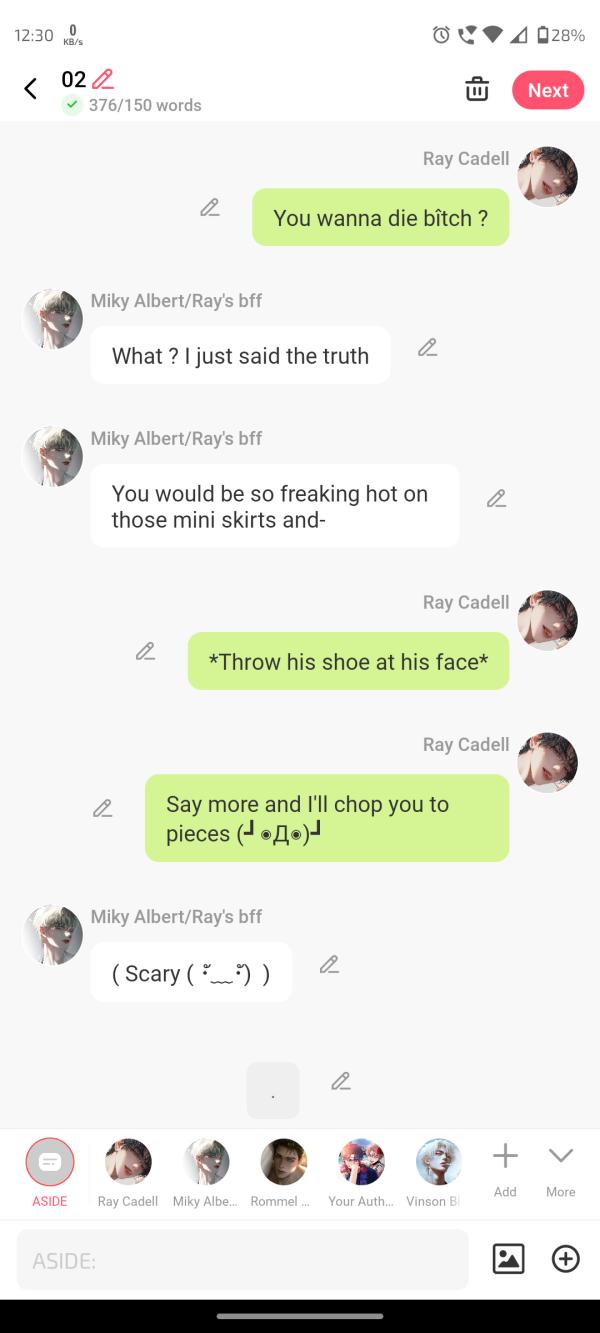
Task: Edit the aside dot entry
Action: tap(341, 1081)
